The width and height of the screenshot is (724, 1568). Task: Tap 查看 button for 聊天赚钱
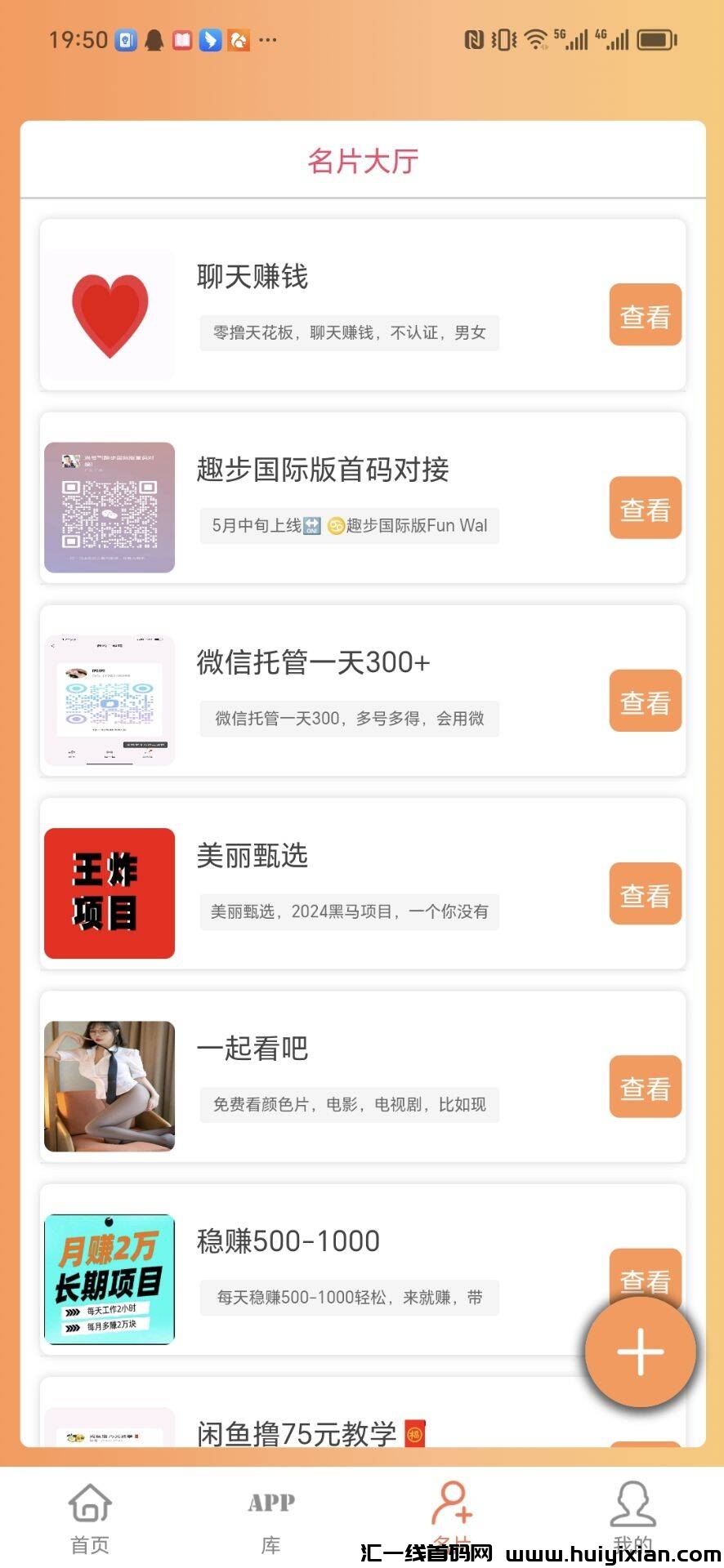point(645,315)
